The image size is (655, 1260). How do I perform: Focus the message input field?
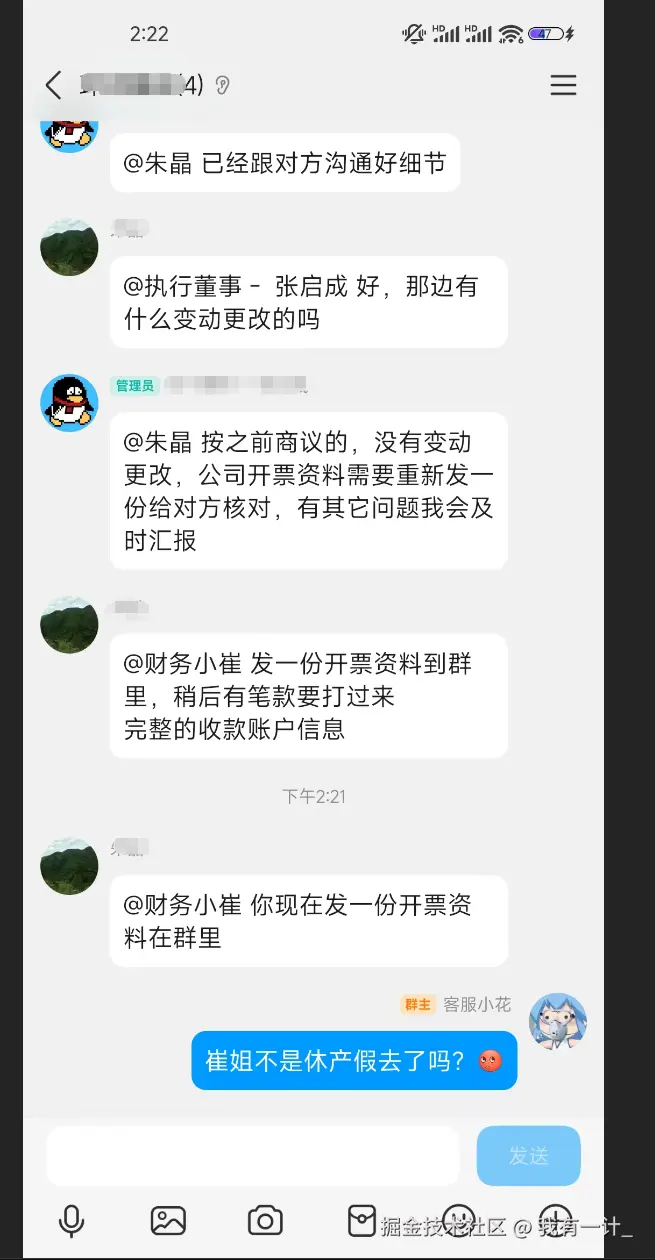point(253,1155)
